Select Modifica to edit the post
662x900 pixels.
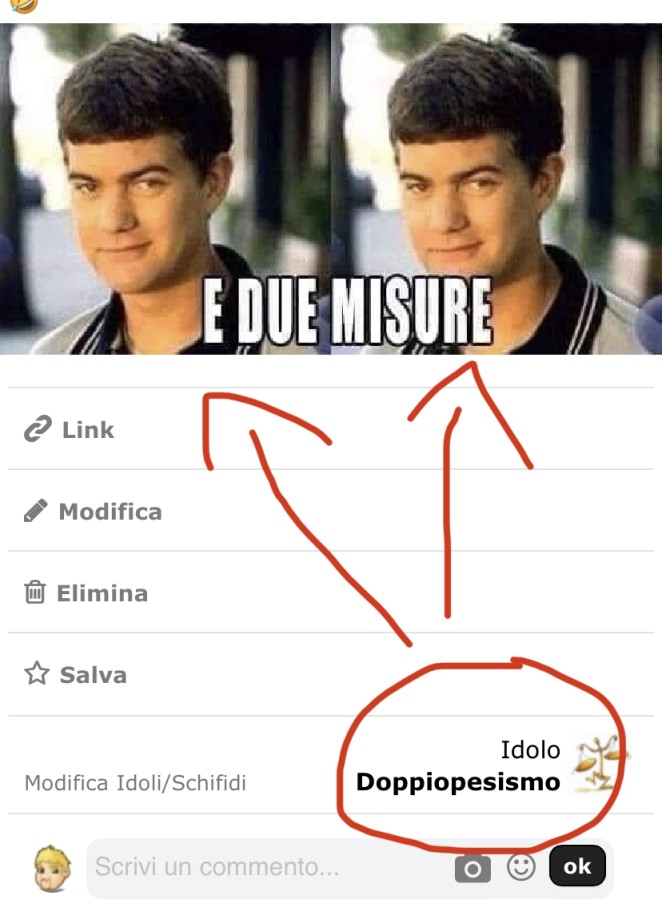[x=93, y=512]
